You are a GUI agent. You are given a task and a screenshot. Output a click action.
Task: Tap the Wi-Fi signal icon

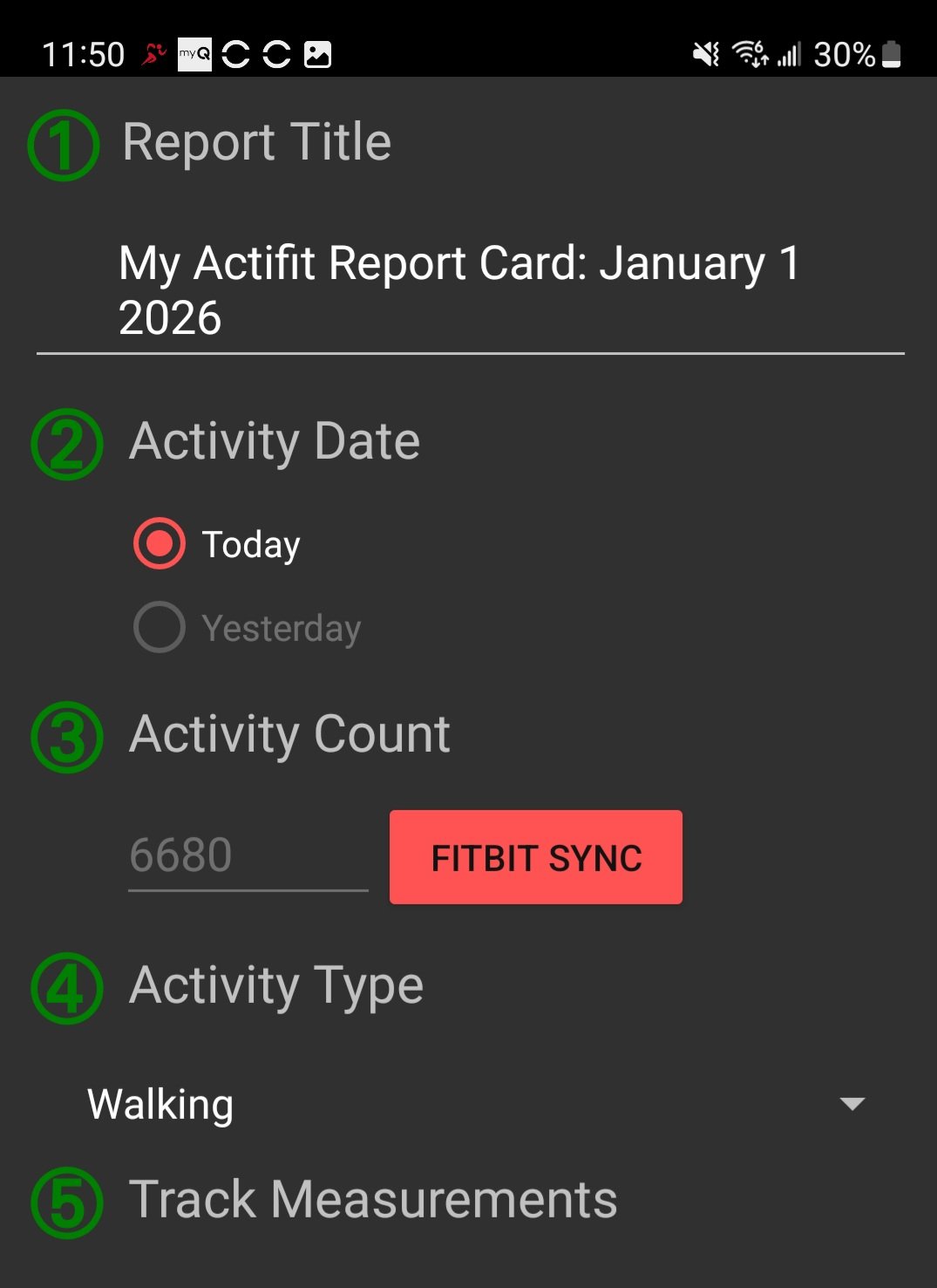pyautogui.click(x=748, y=55)
